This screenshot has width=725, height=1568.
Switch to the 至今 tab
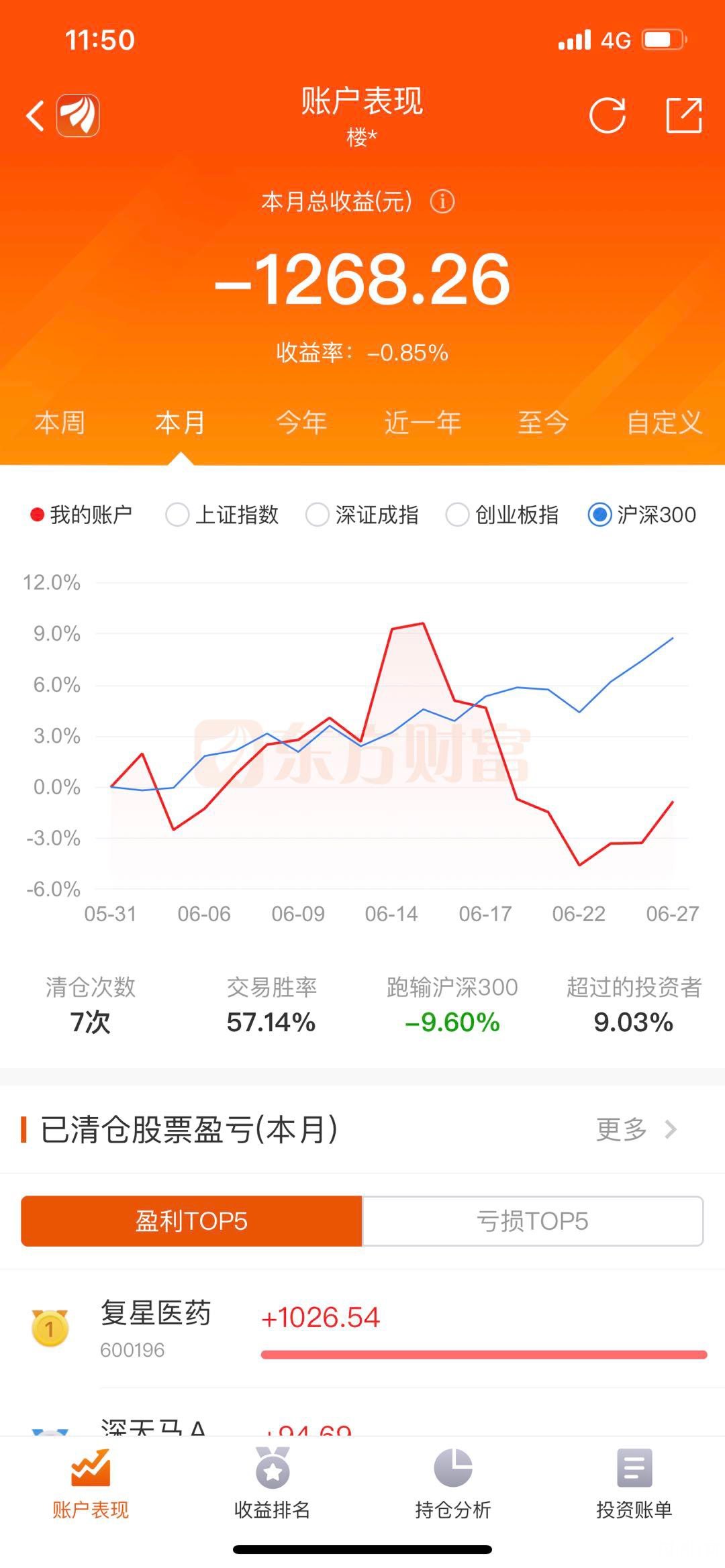click(x=543, y=423)
